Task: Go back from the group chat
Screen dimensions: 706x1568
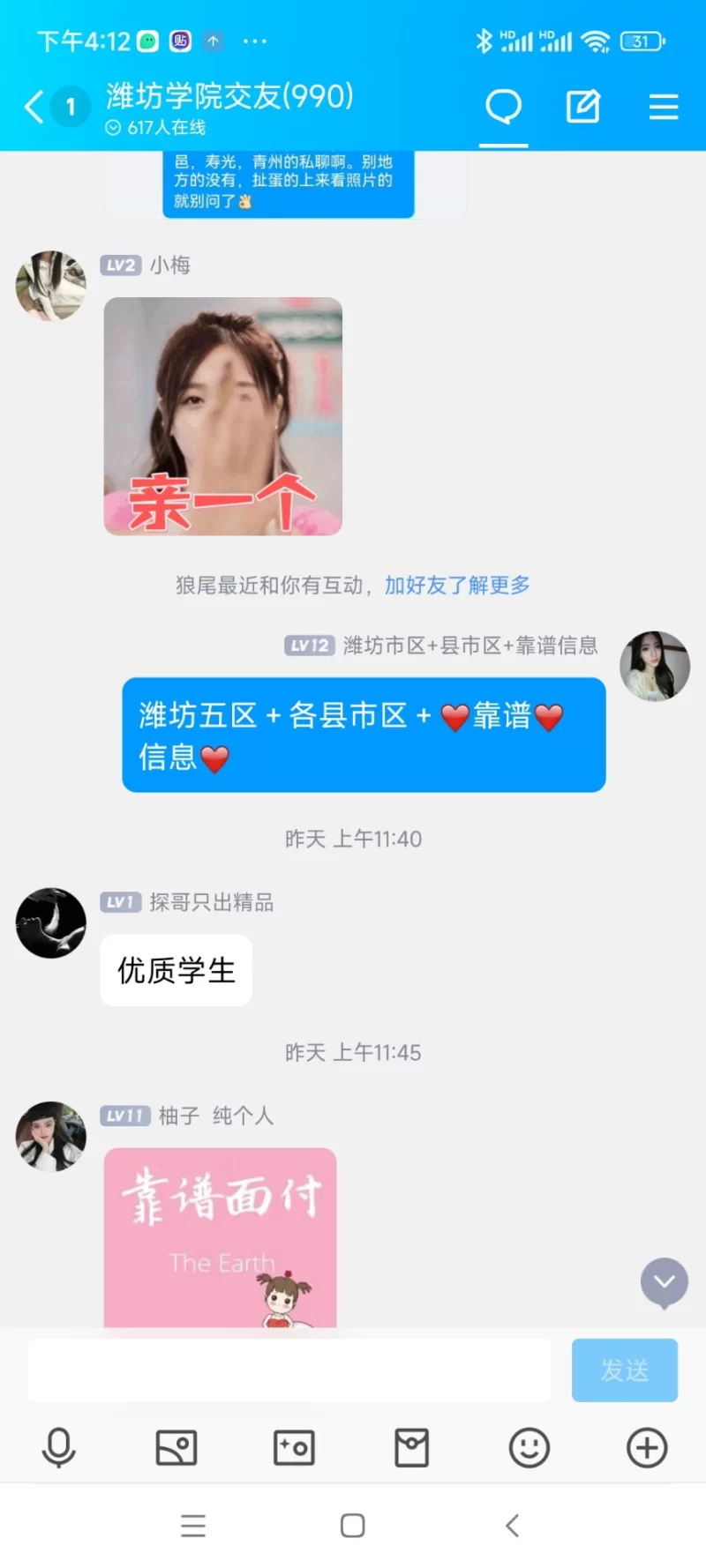Action: click(x=34, y=107)
